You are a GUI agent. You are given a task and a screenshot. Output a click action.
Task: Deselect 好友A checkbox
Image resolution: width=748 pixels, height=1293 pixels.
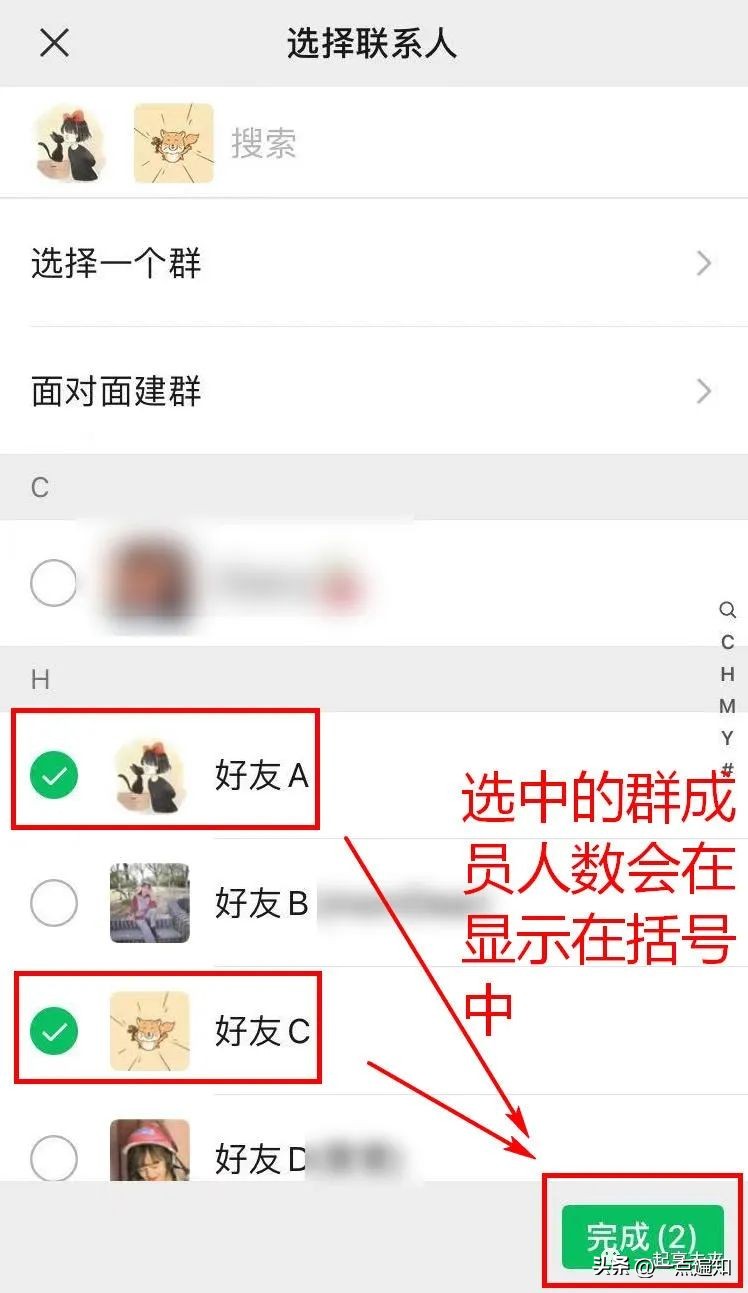54,776
